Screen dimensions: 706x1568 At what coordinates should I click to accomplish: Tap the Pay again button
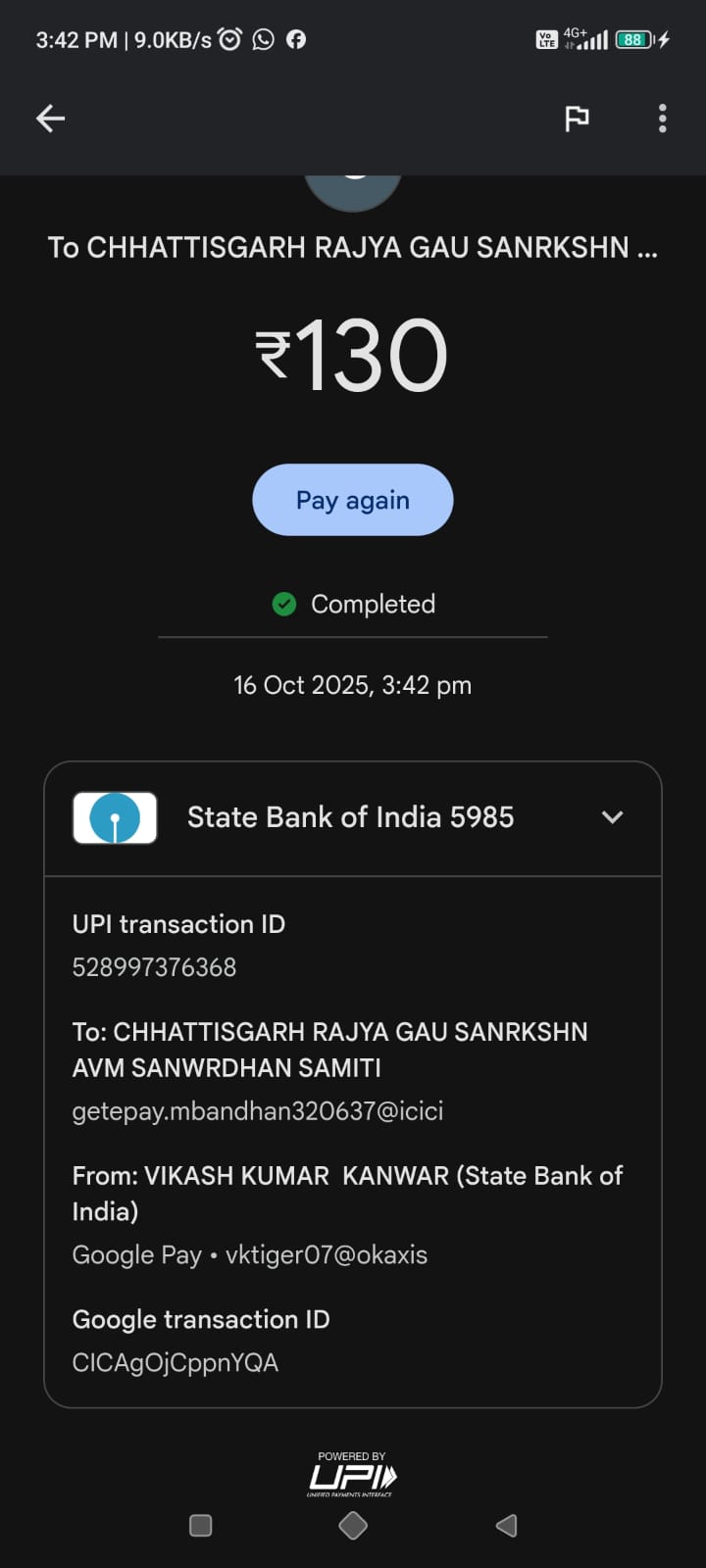click(x=353, y=500)
